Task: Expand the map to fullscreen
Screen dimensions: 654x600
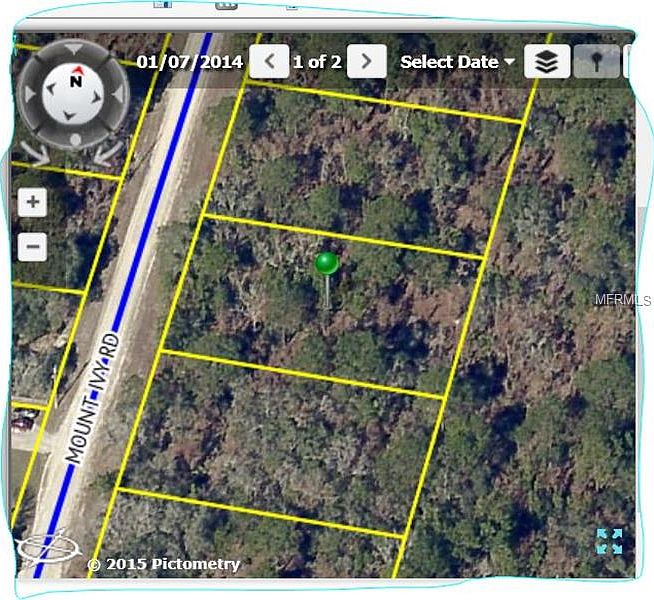Action: pos(609,541)
